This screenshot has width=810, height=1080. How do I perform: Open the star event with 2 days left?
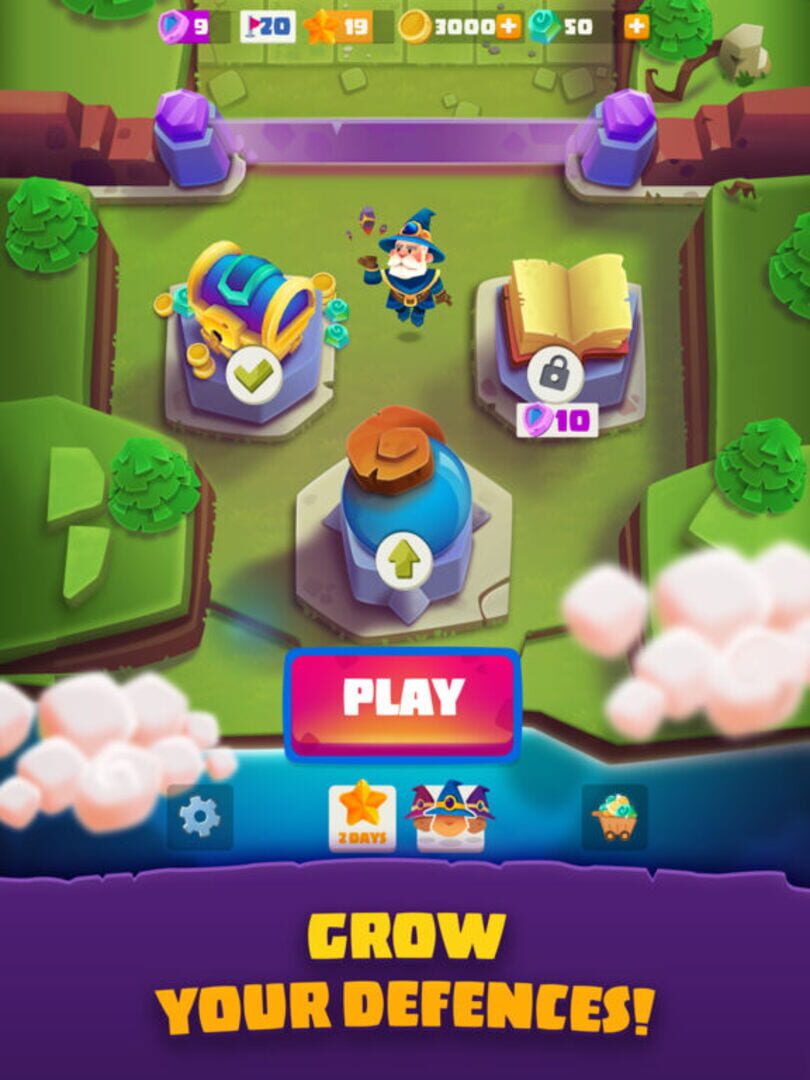click(362, 817)
